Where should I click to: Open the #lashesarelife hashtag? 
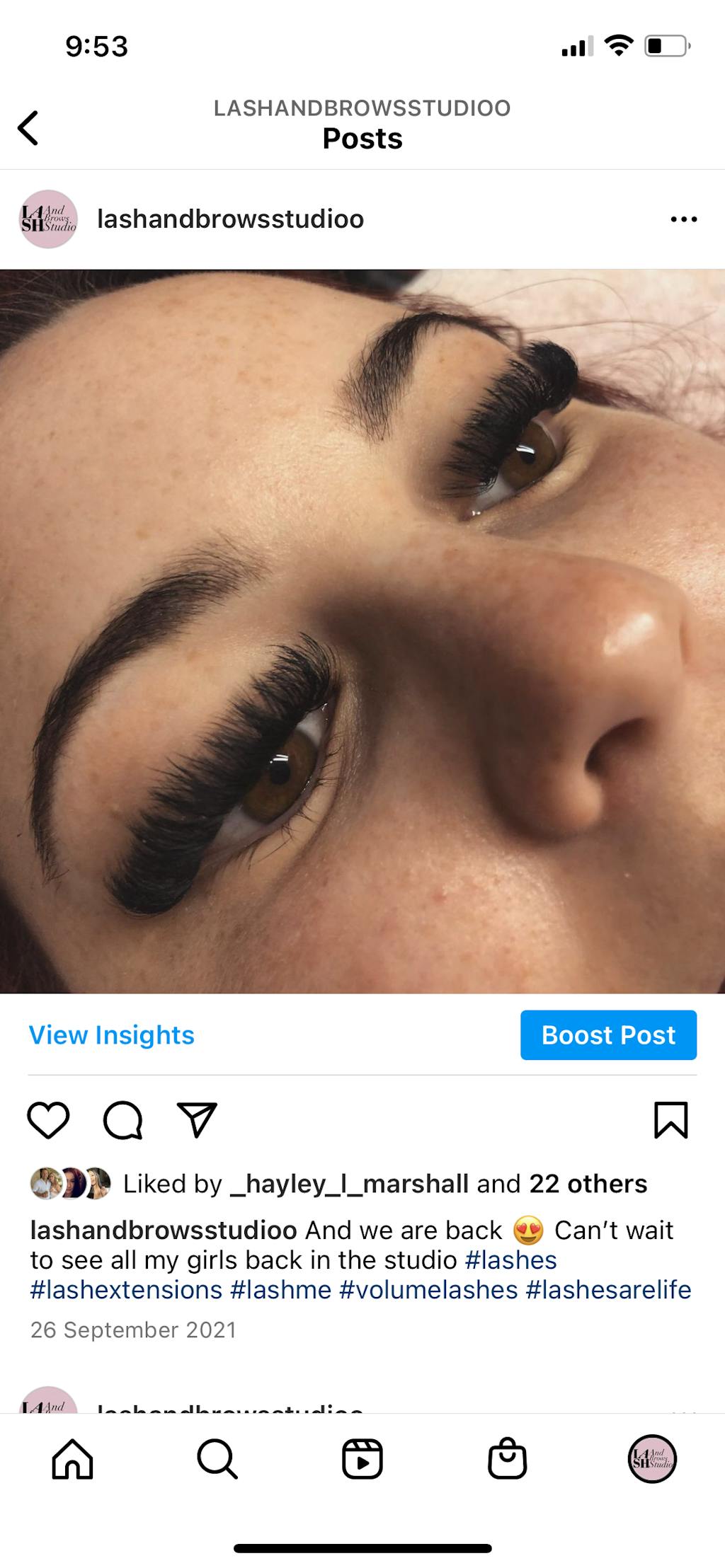click(608, 1290)
